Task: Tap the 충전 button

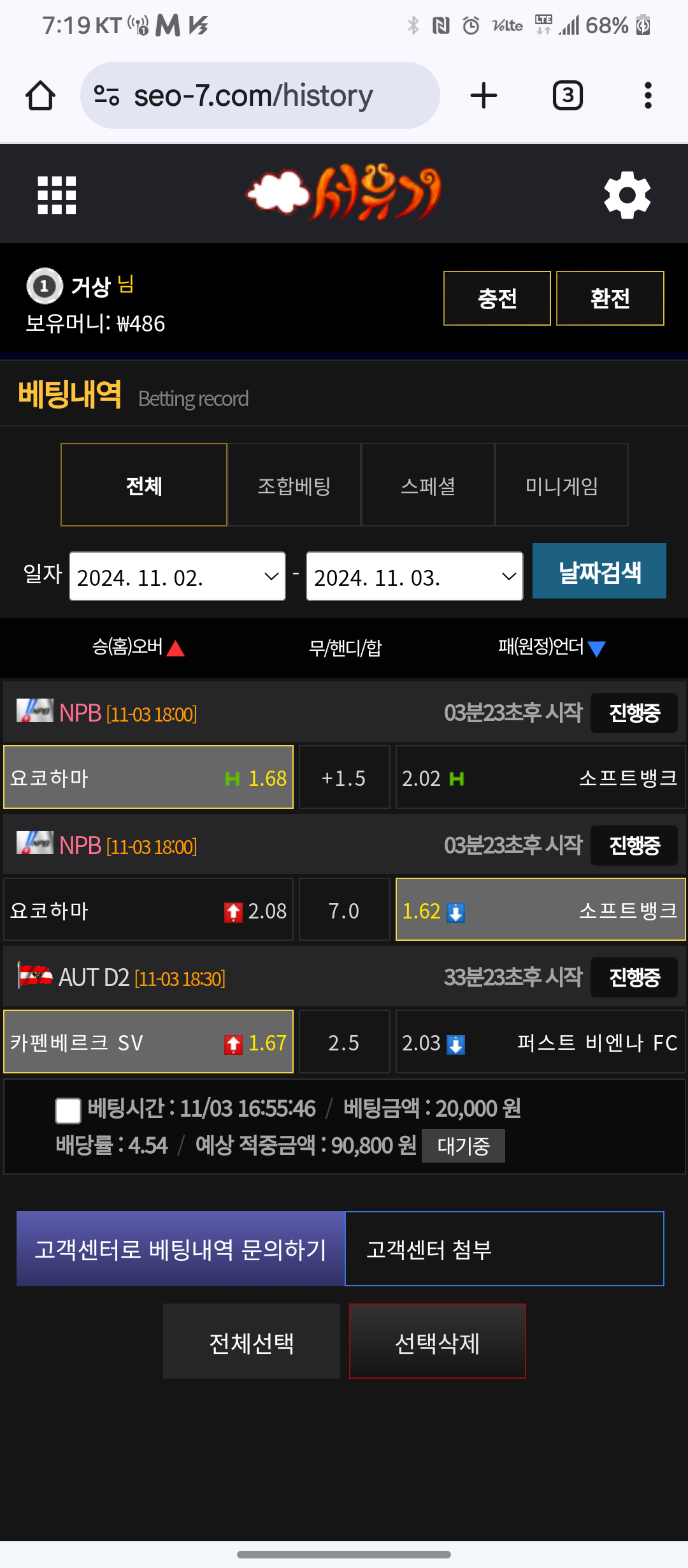Action: point(497,298)
